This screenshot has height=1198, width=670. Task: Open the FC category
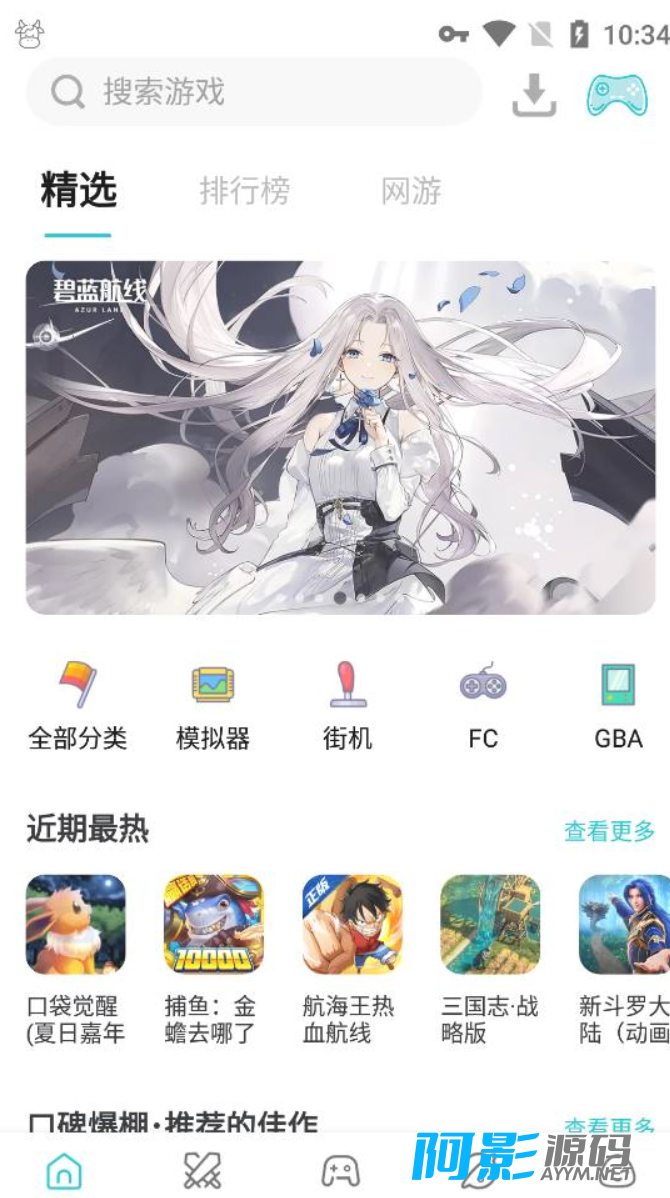(483, 706)
